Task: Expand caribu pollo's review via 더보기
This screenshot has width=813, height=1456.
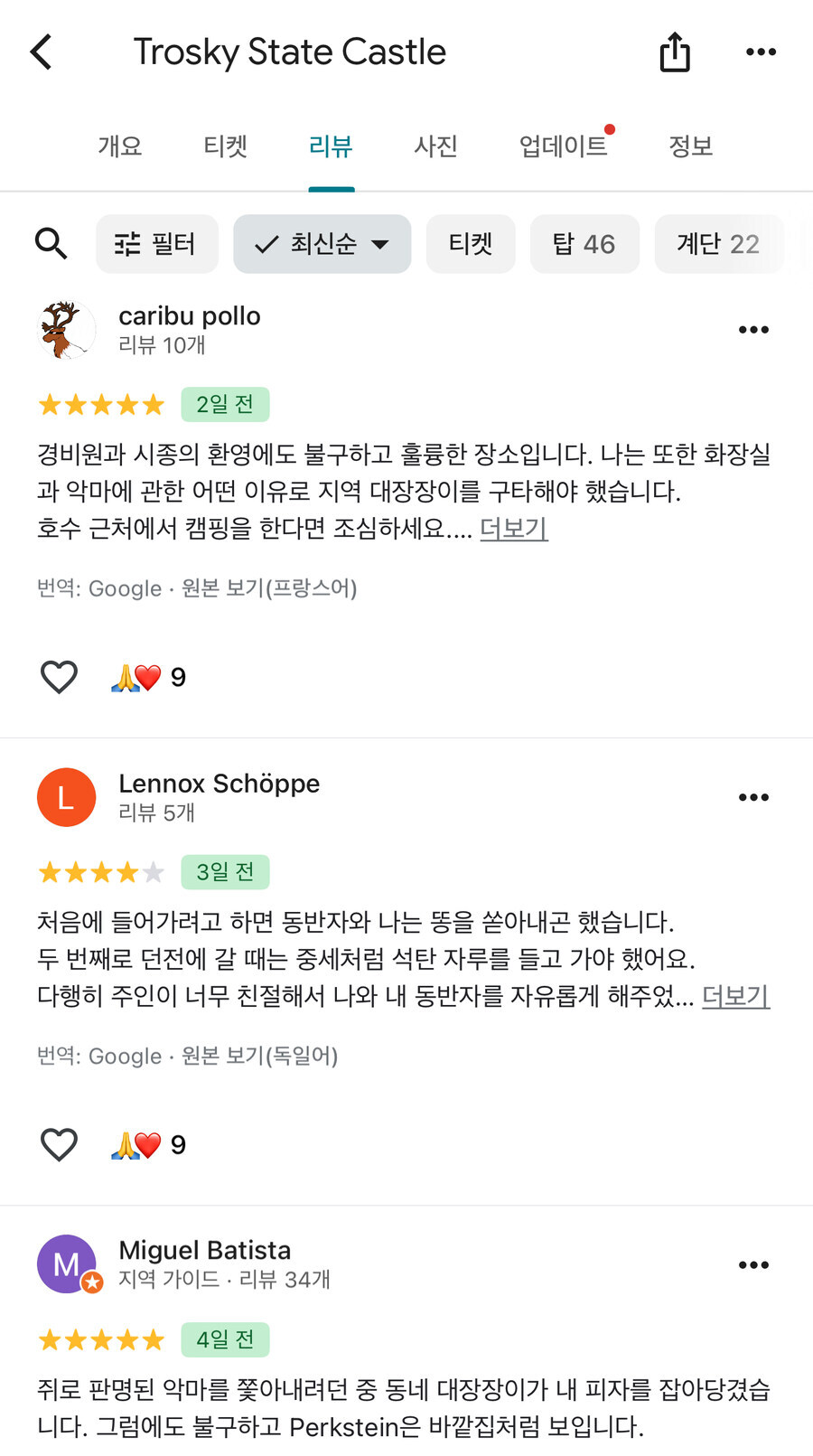Action: (512, 529)
